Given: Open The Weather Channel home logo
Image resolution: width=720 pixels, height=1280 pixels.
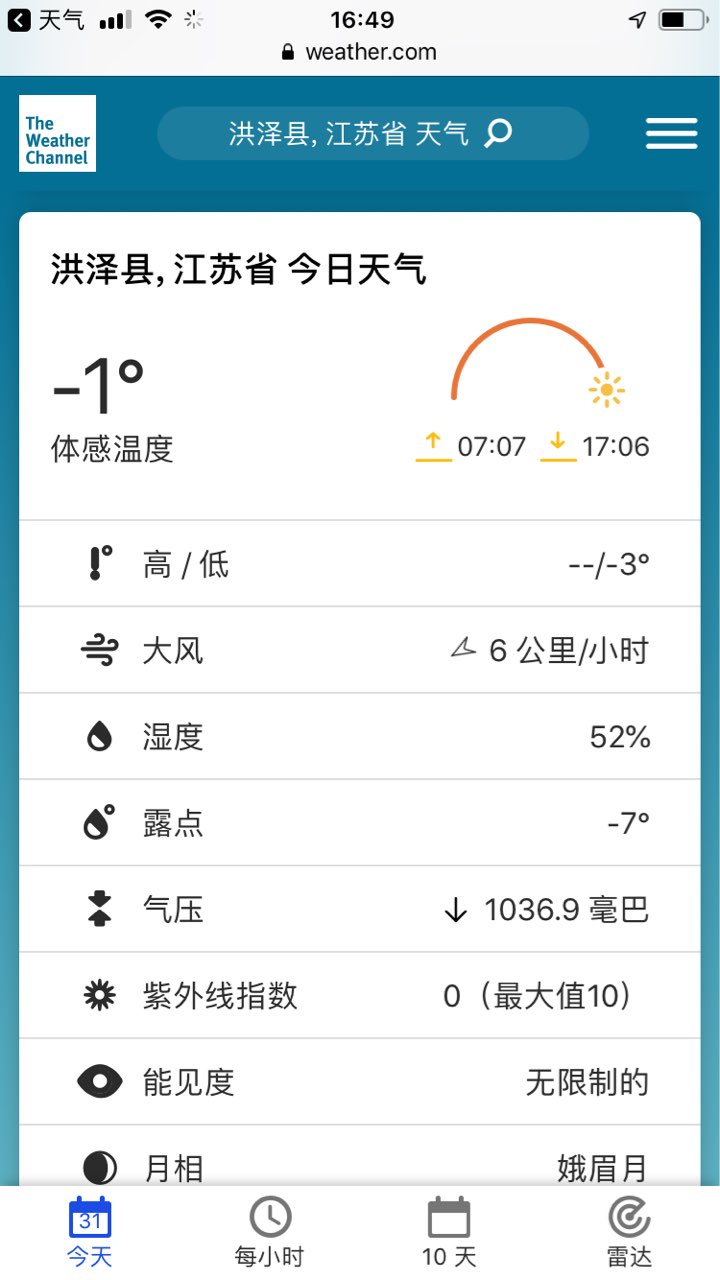Looking at the screenshot, I should pos(57,134).
